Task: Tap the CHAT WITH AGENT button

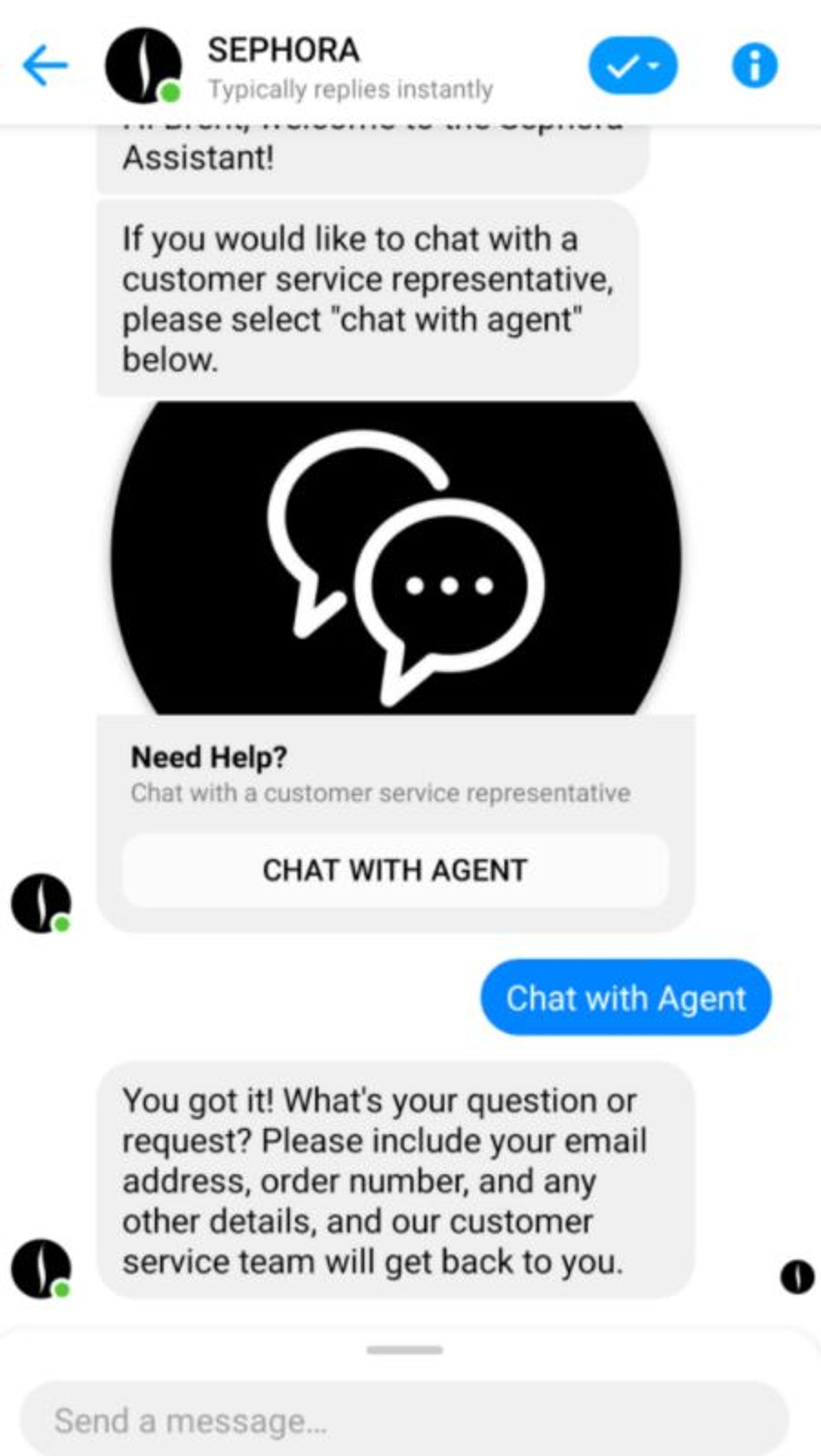Action: coord(395,871)
